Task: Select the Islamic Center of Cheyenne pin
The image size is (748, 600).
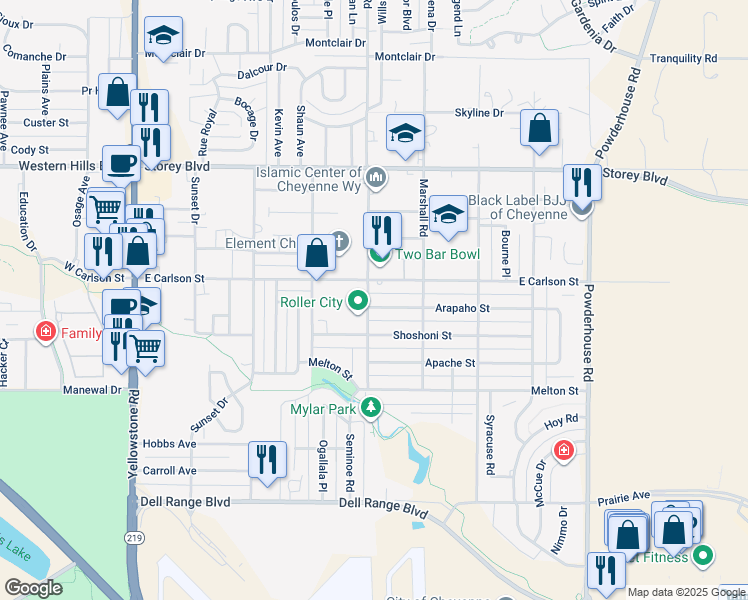Action: 376,178
